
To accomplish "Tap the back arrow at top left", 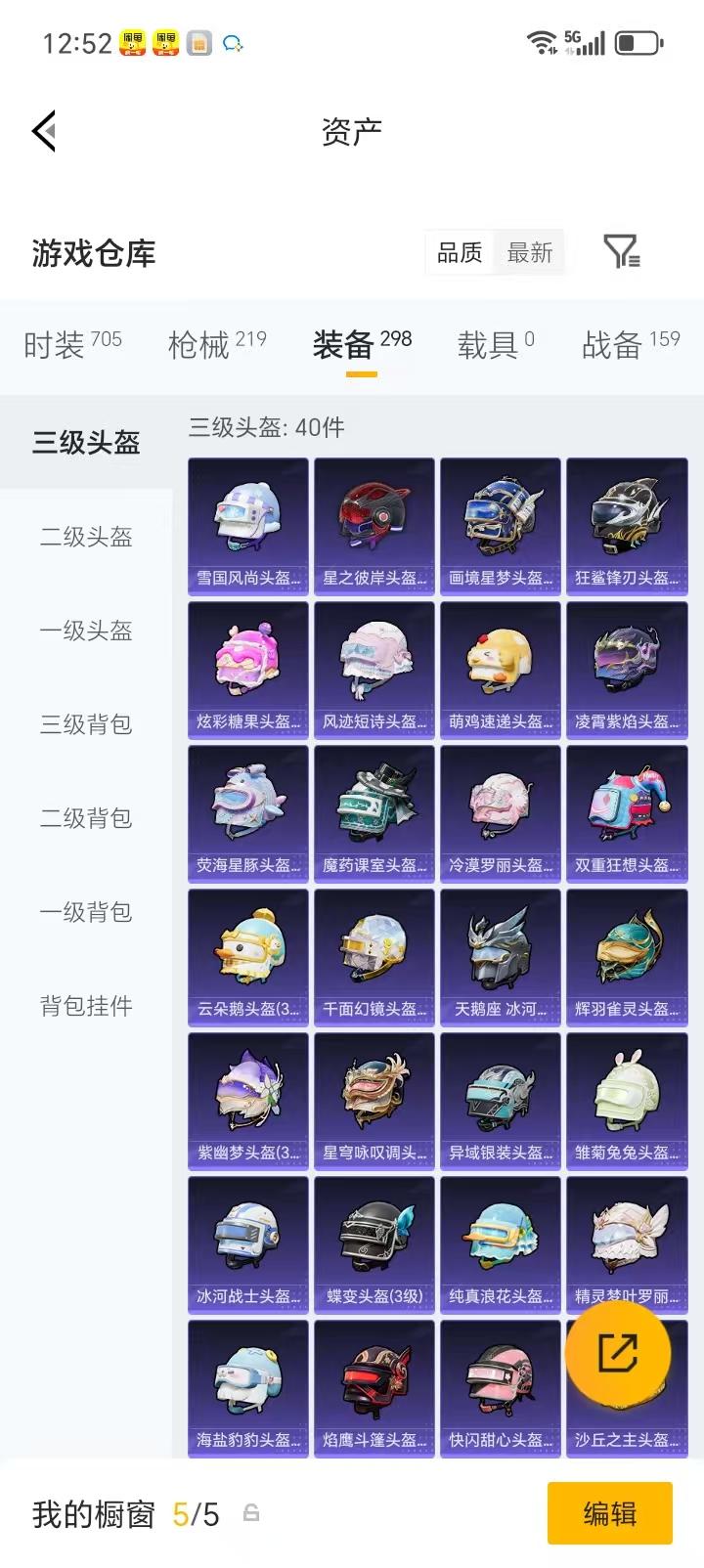I will (43, 131).
